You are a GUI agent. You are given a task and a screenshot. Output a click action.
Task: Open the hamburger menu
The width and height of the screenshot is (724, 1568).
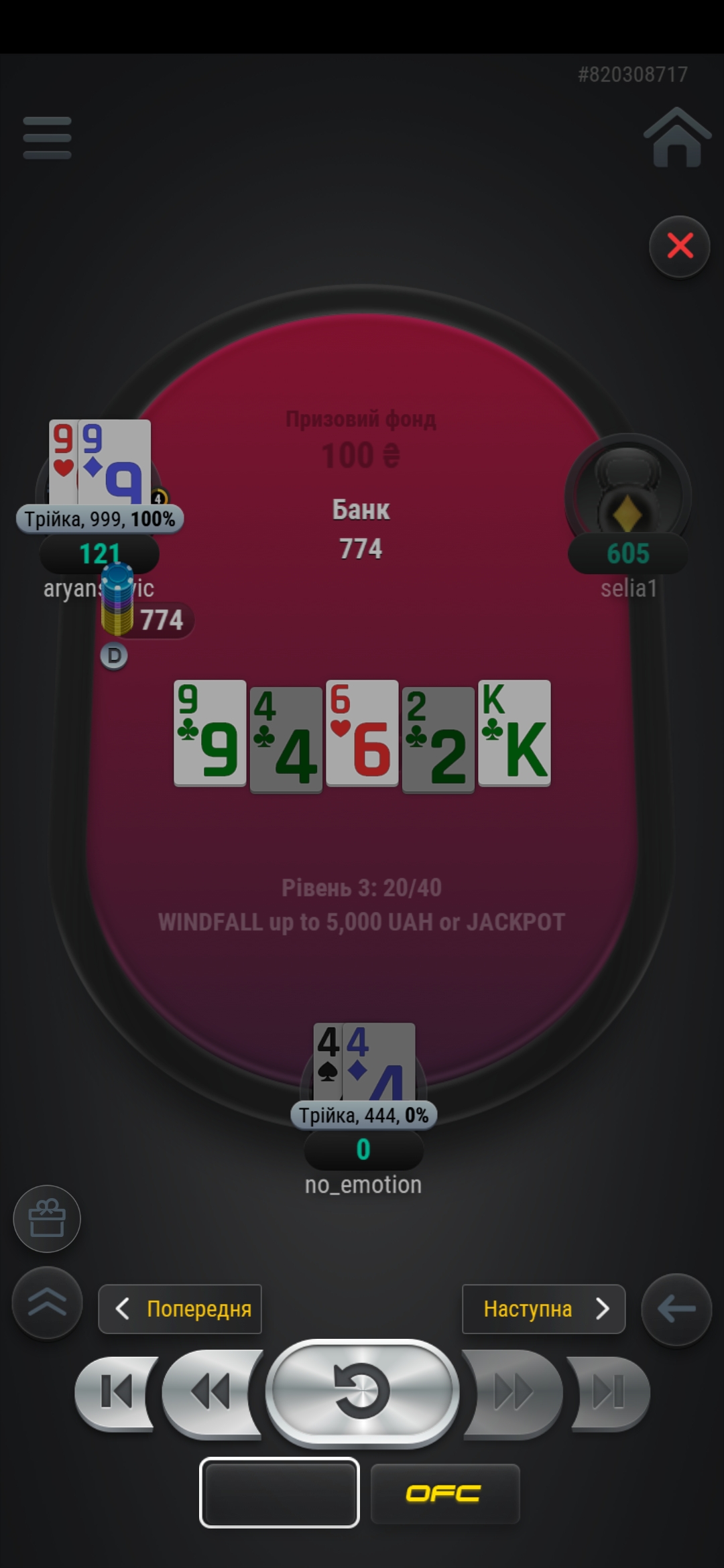coord(47,138)
